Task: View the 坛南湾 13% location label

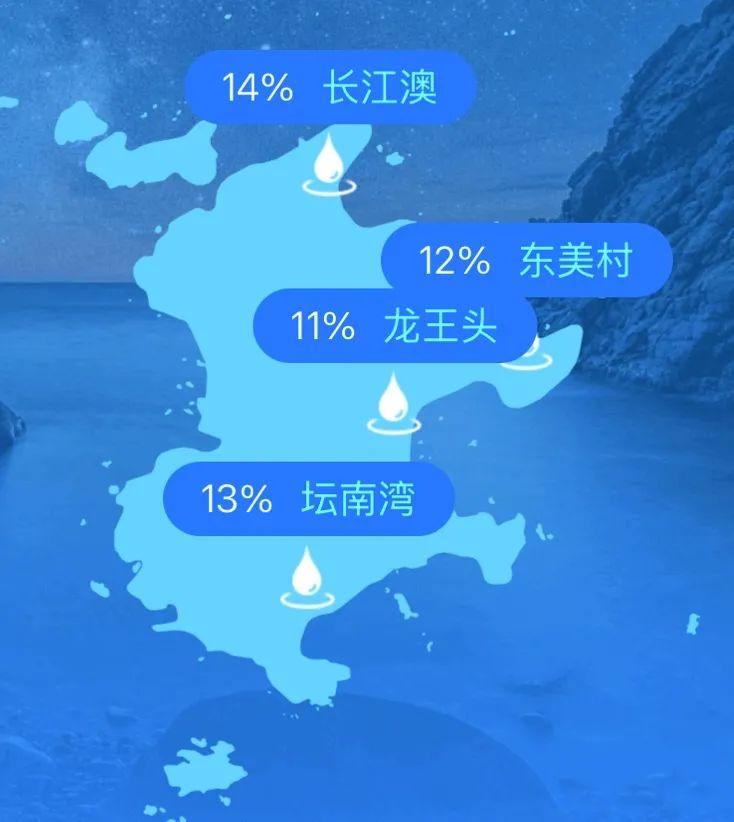Action: [308, 498]
